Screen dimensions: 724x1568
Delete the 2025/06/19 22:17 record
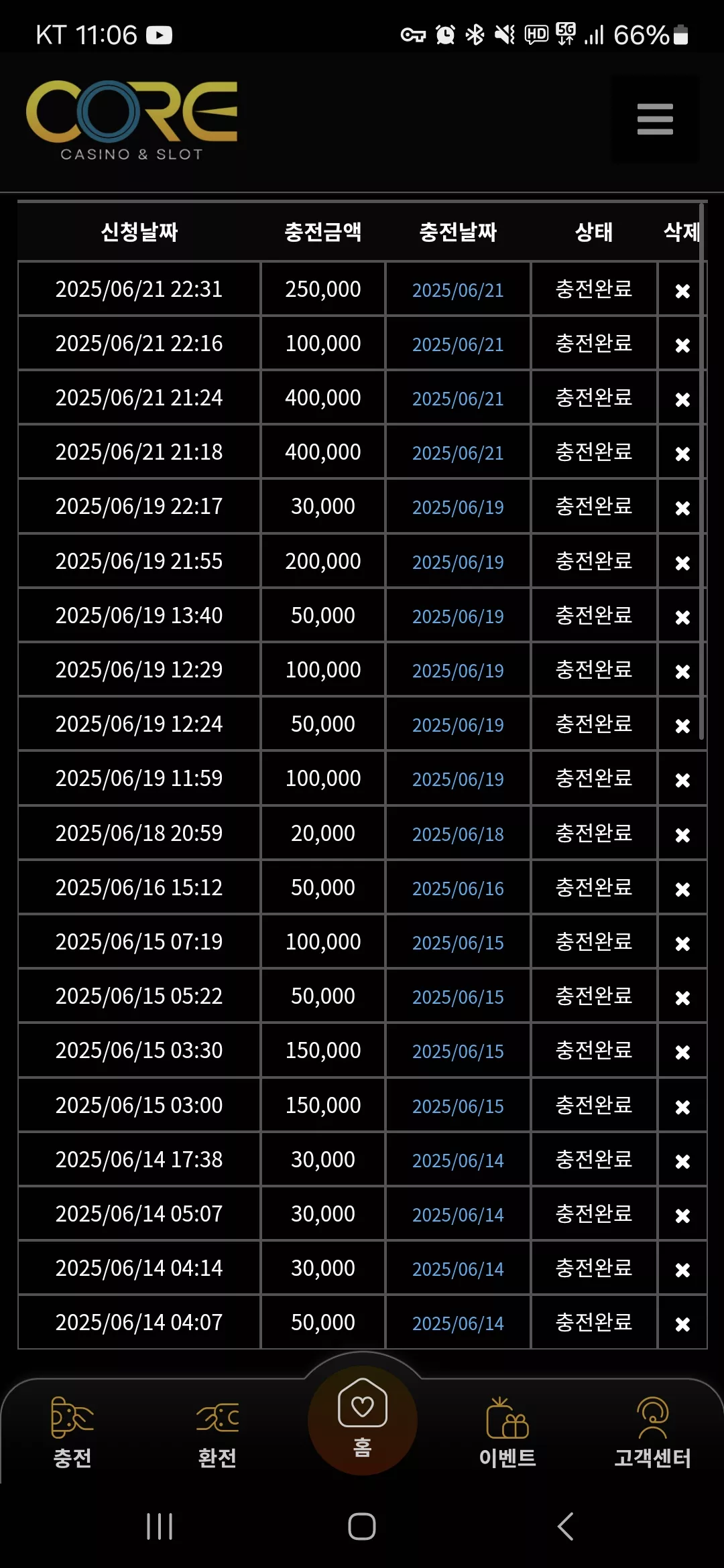point(682,508)
